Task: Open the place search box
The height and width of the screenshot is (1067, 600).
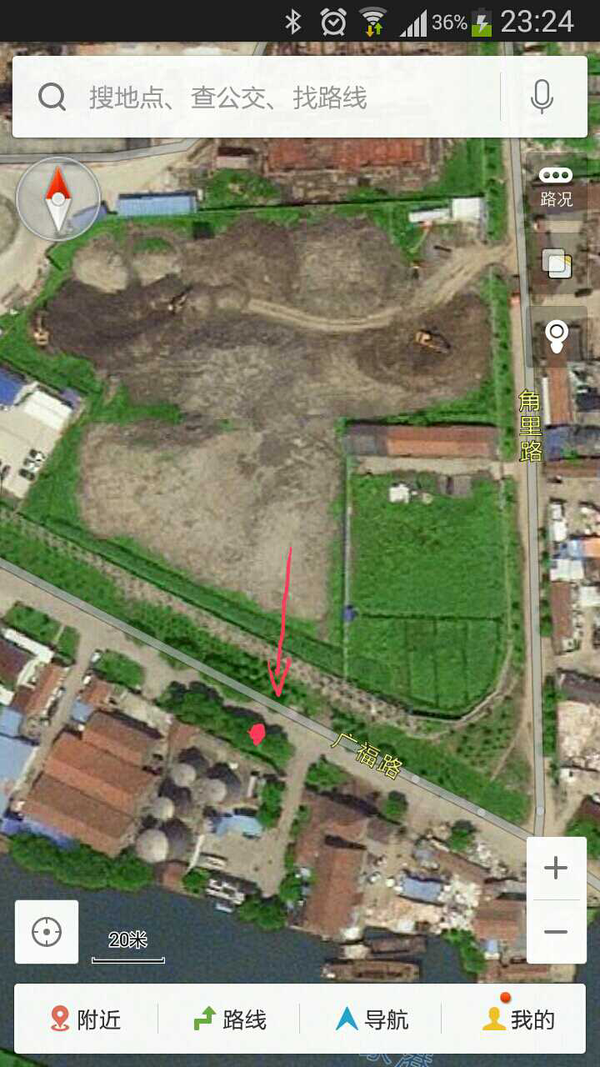Action: pos(257,97)
